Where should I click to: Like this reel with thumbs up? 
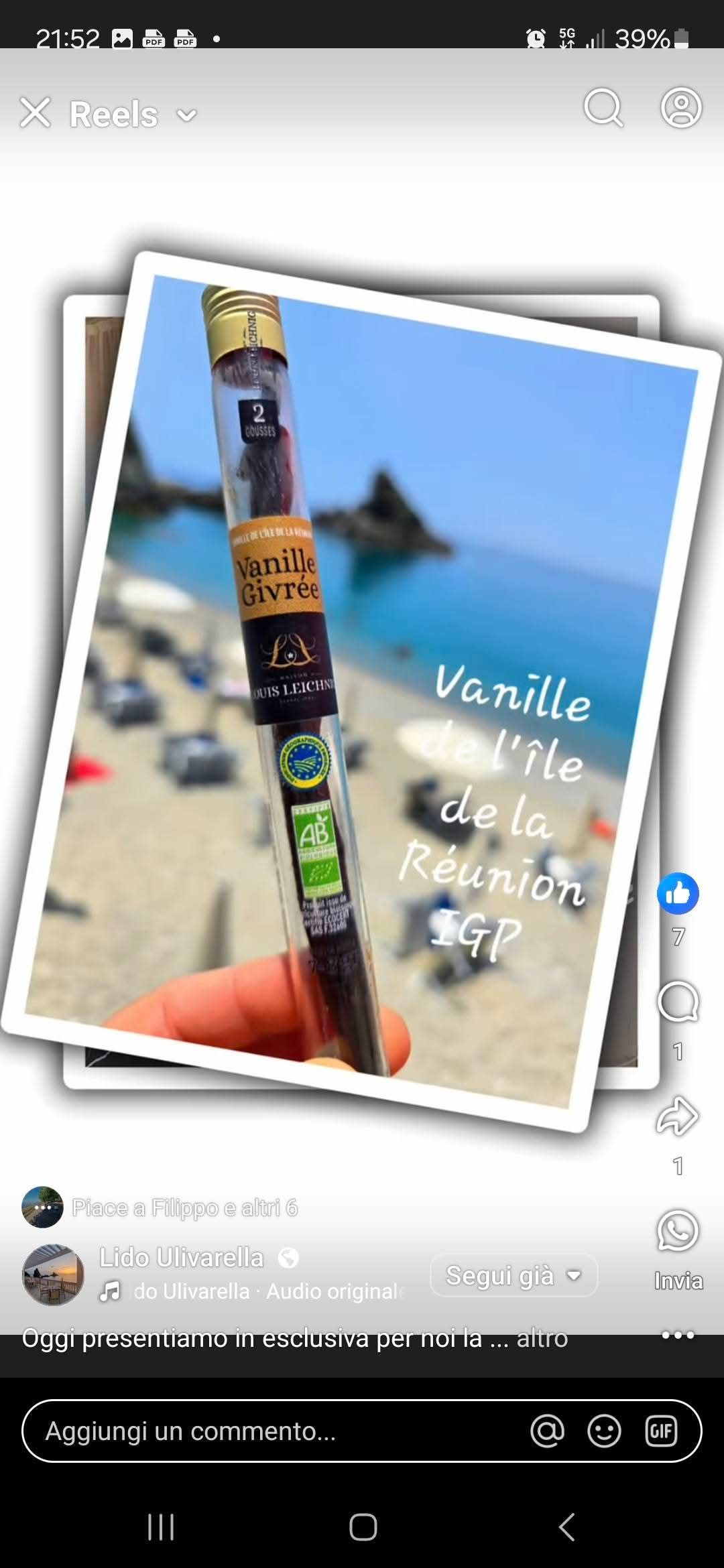678,894
